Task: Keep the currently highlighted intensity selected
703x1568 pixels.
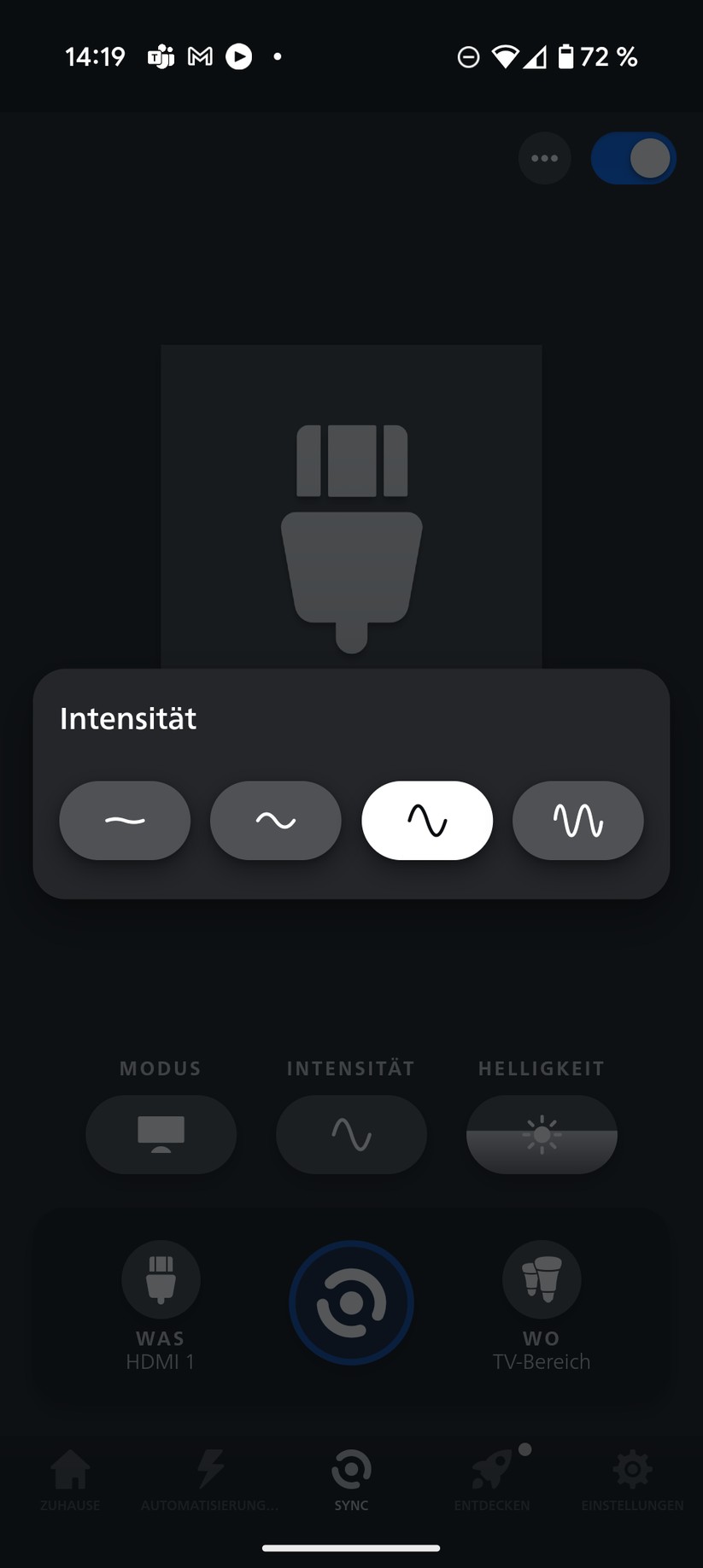Action: (x=426, y=820)
